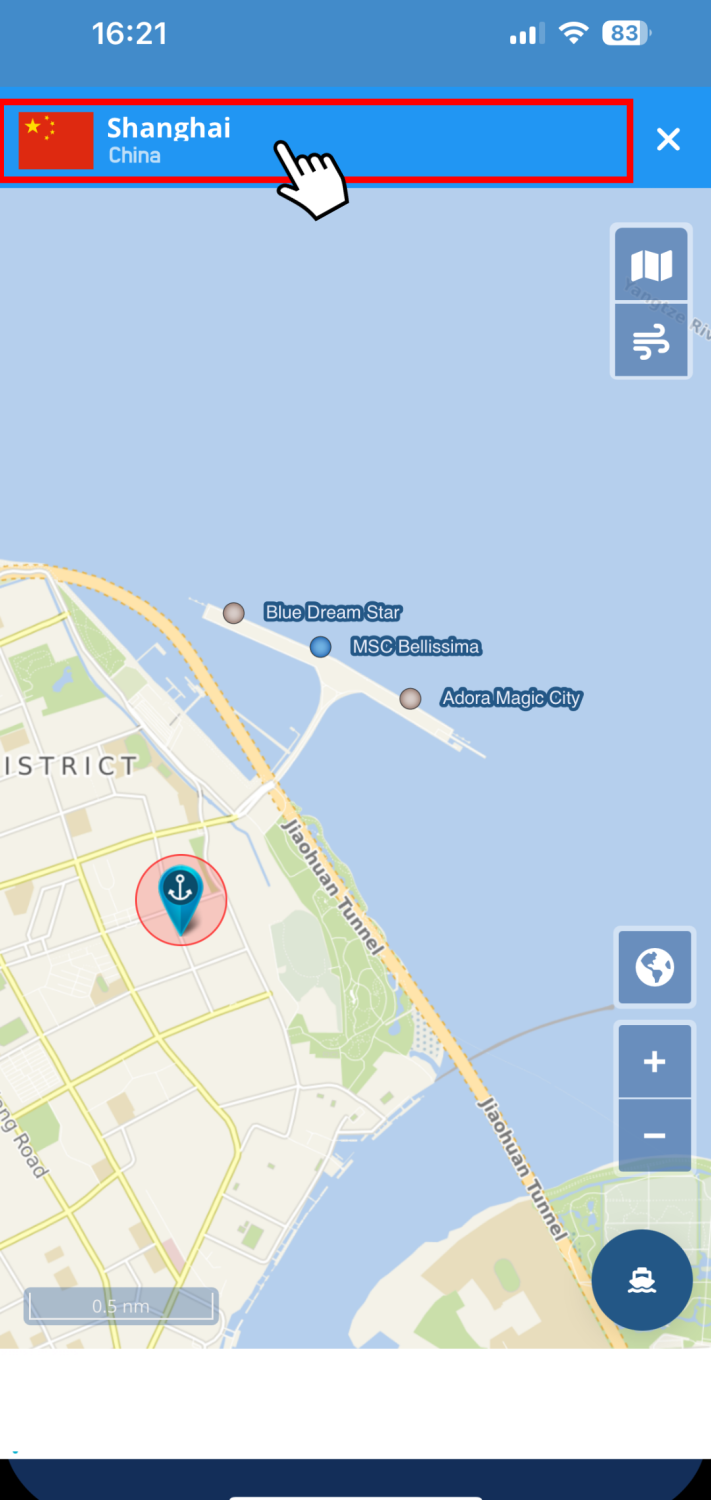This screenshot has width=711, height=1500.
Task: Close the Shanghai port panel
Action: [668, 140]
